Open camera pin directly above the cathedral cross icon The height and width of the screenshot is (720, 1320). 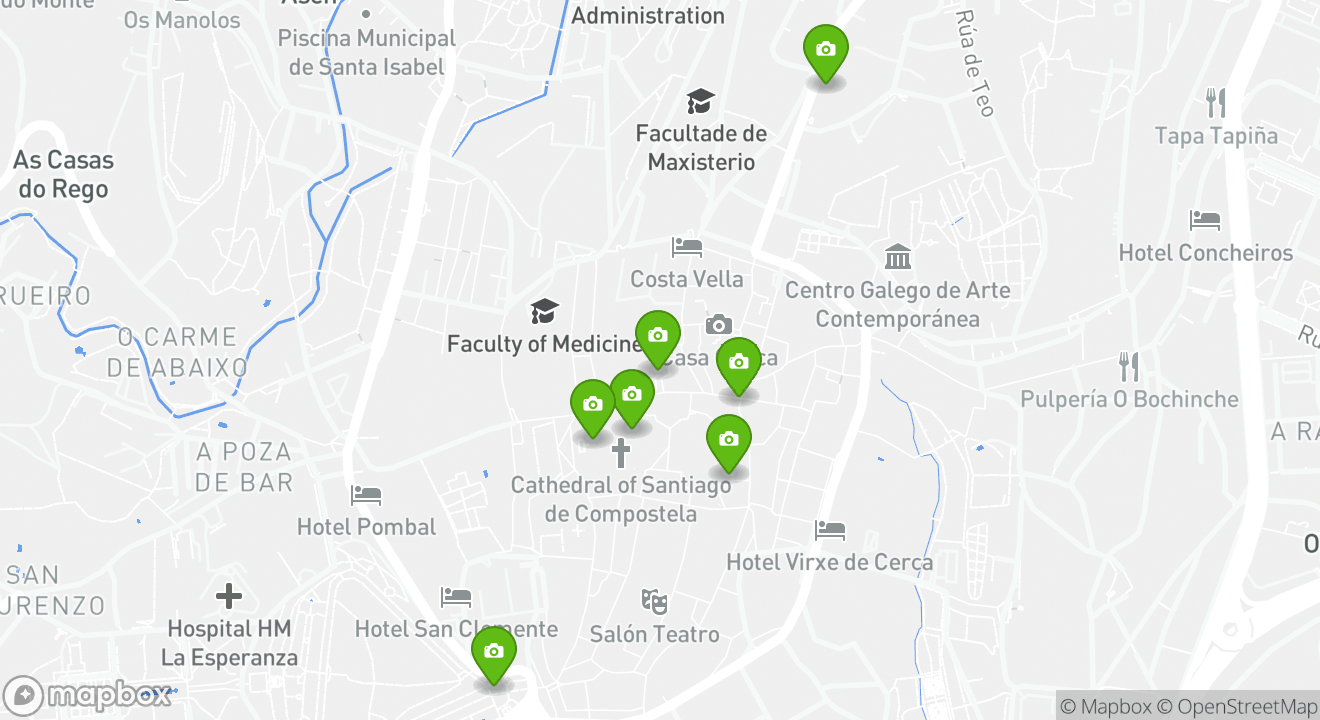click(631, 395)
